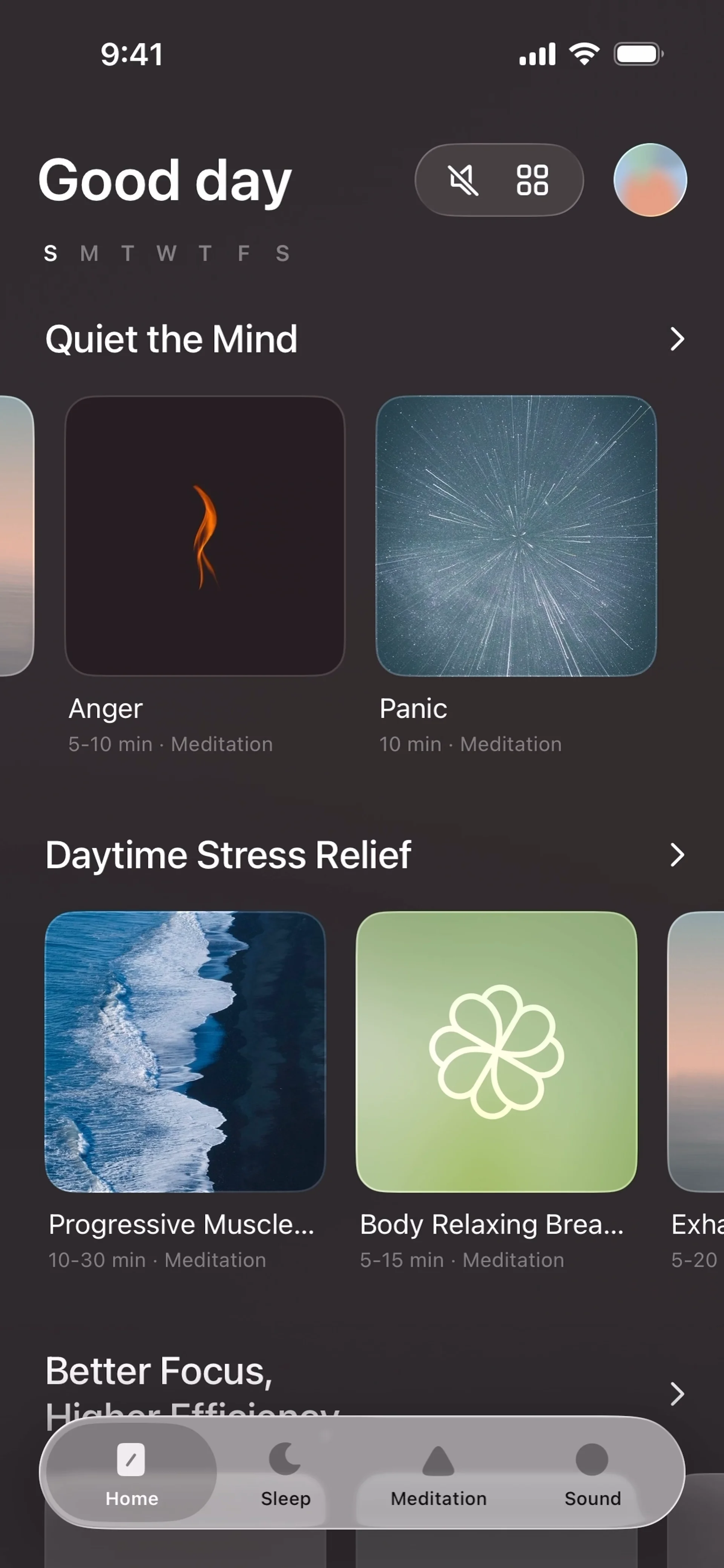Expand the Better Focus section
This screenshot has width=724, height=1568.
point(676,1393)
